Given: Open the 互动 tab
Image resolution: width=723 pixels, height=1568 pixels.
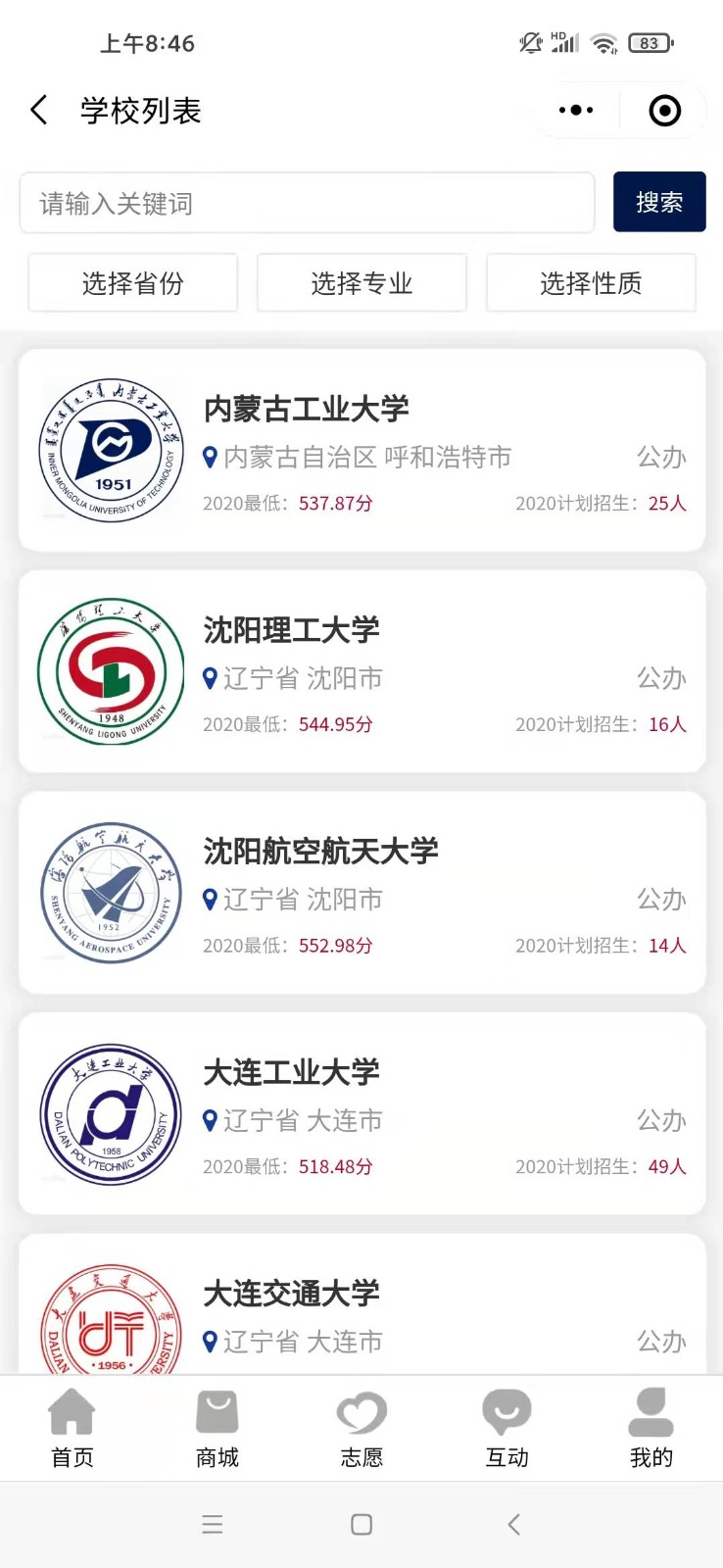Looking at the screenshot, I should (506, 1428).
